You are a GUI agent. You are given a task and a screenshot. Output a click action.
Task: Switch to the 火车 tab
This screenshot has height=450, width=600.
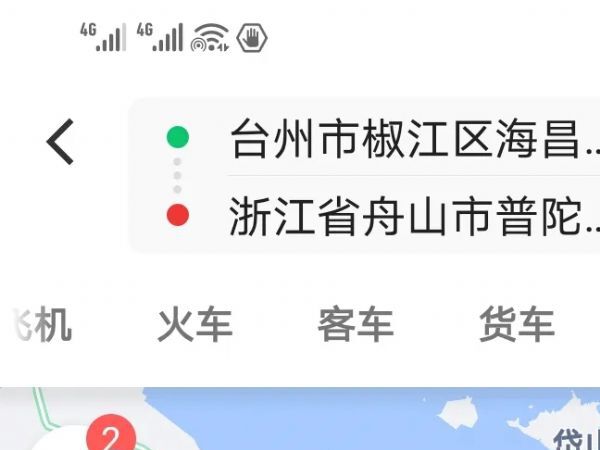(x=195, y=325)
